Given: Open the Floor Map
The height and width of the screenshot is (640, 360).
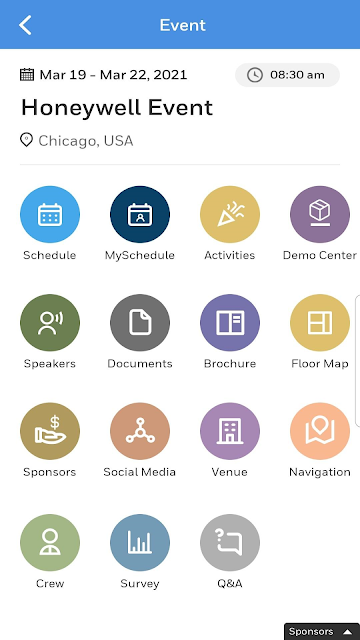Looking at the screenshot, I should click(320, 322).
